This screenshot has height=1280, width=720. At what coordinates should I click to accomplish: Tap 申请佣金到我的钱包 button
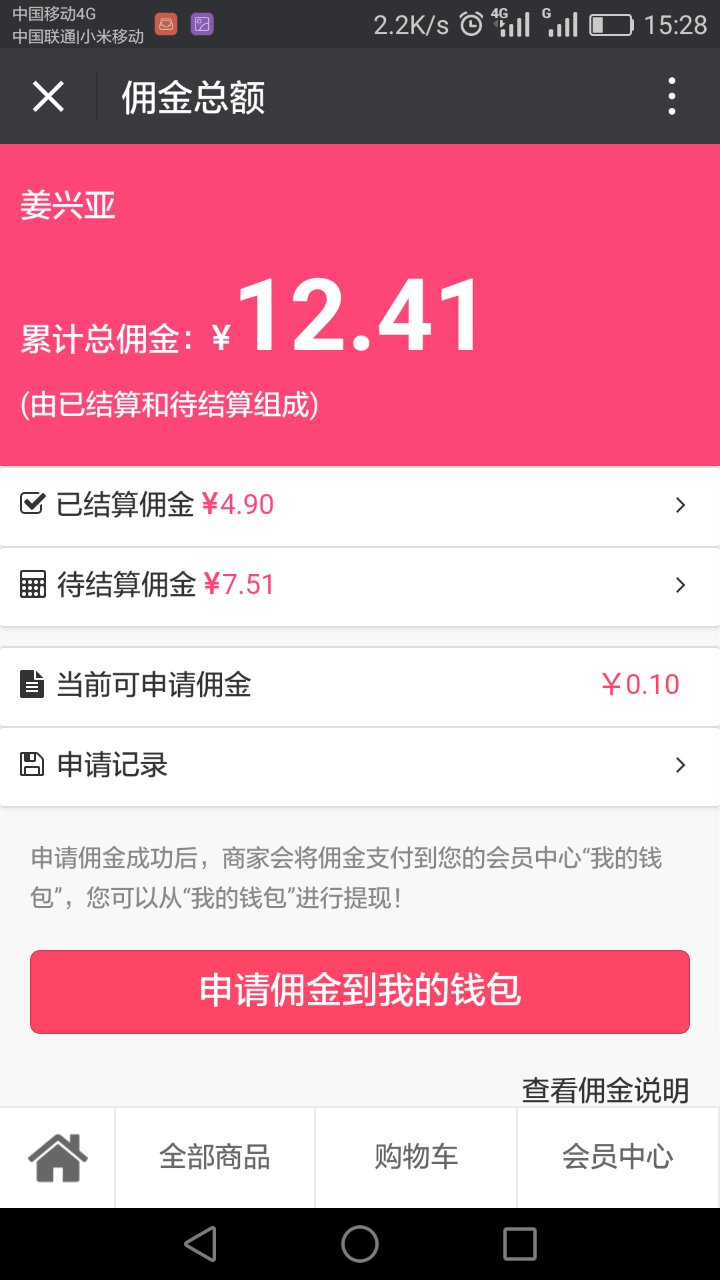click(360, 992)
